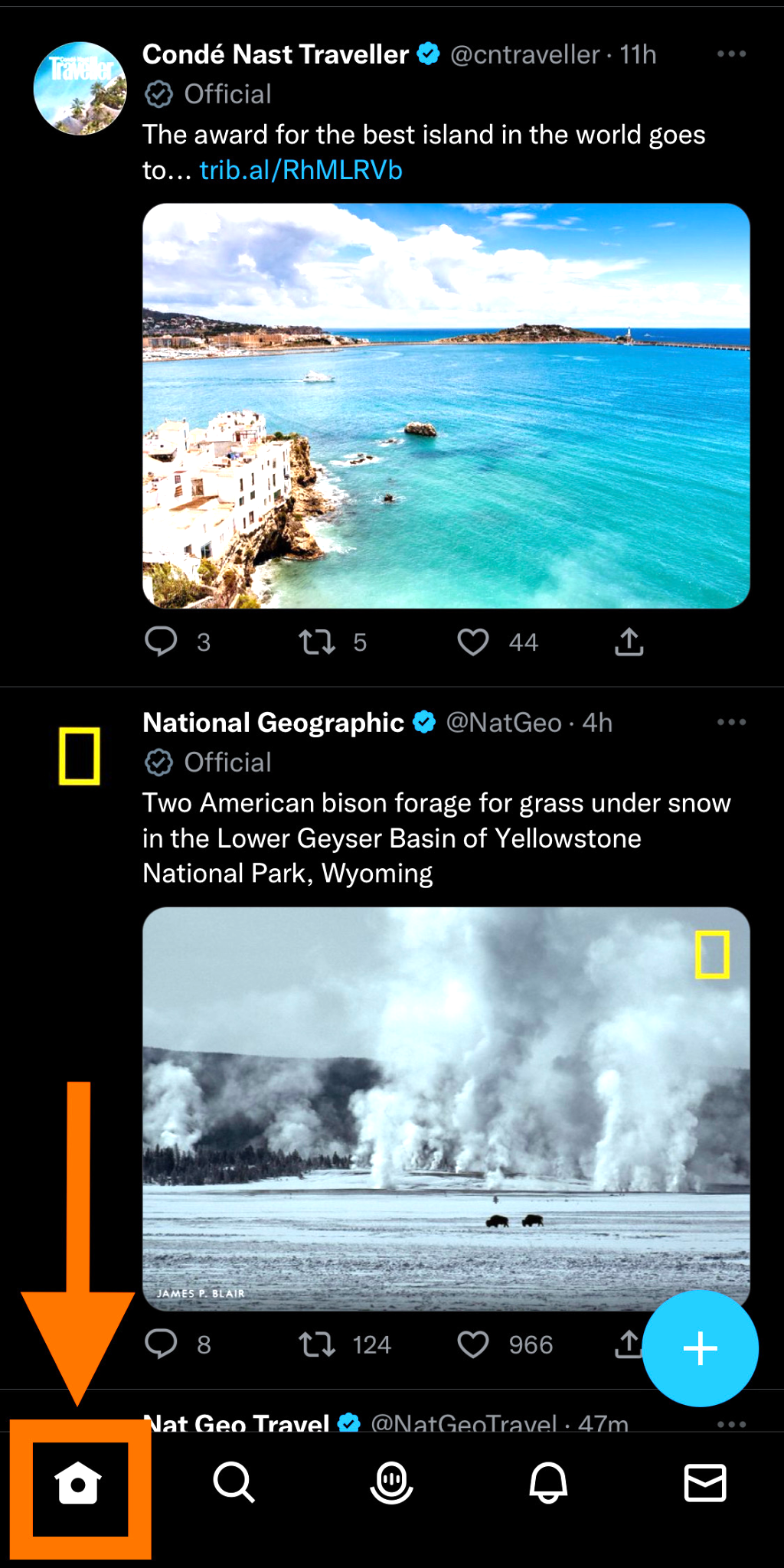Open the Home feed tab
Viewport: 784px width, 1568px height.
coord(77,1484)
